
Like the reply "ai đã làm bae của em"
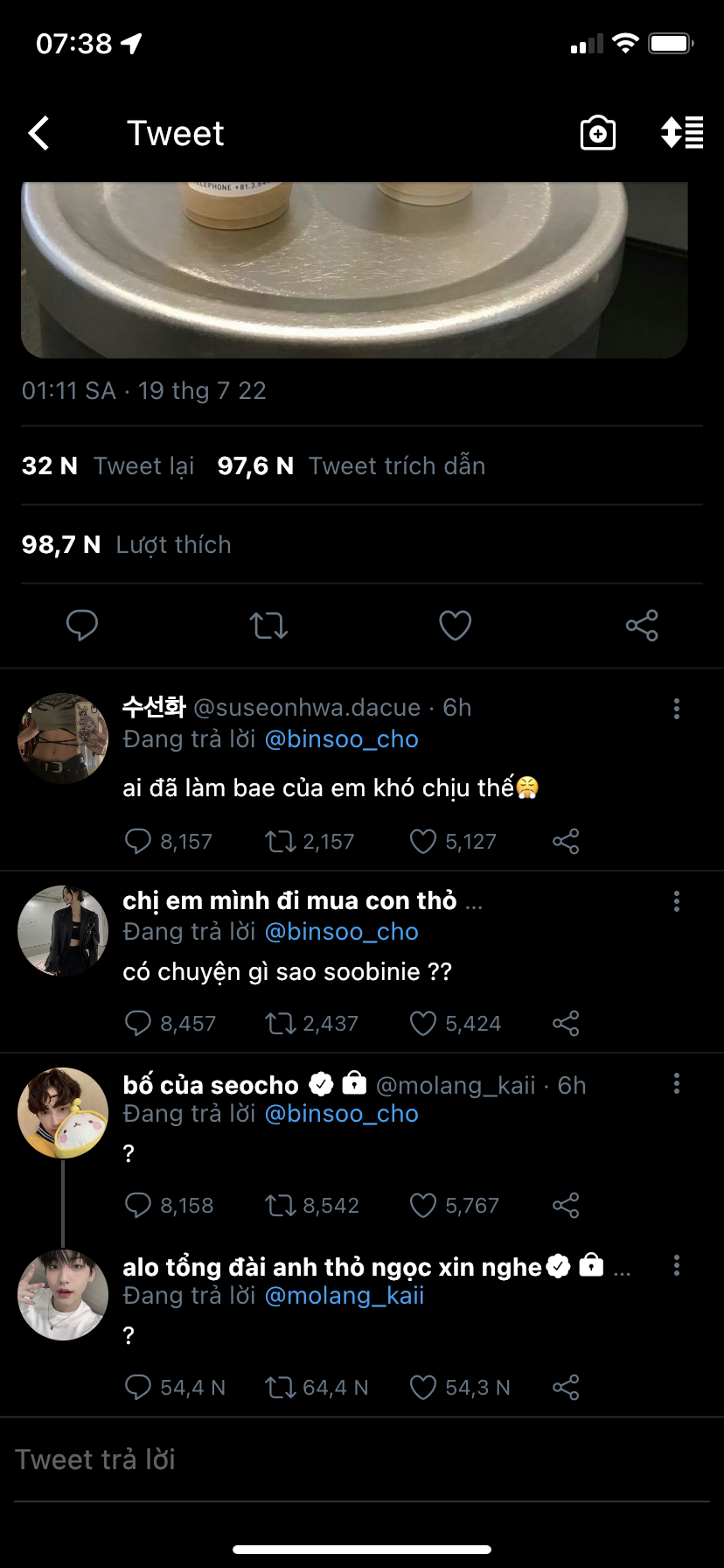423,842
